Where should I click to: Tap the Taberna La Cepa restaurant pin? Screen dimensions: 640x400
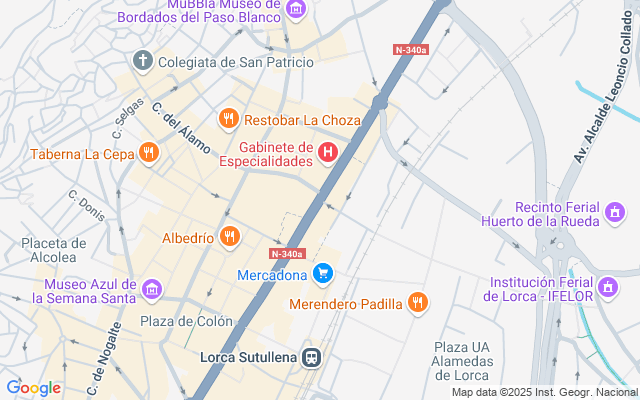coord(149,153)
